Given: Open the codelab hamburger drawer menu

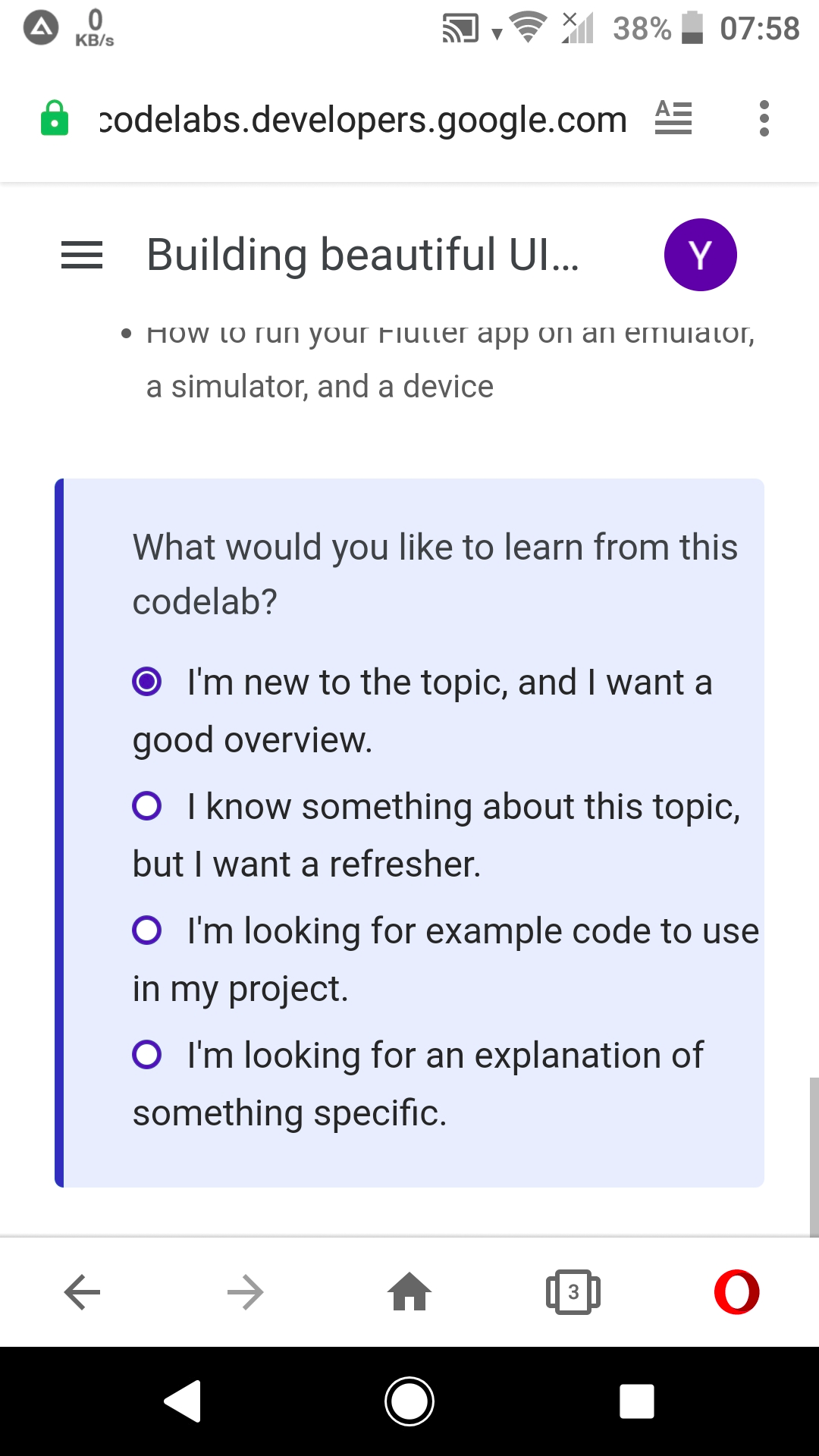Looking at the screenshot, I should [x=82, y=255].
